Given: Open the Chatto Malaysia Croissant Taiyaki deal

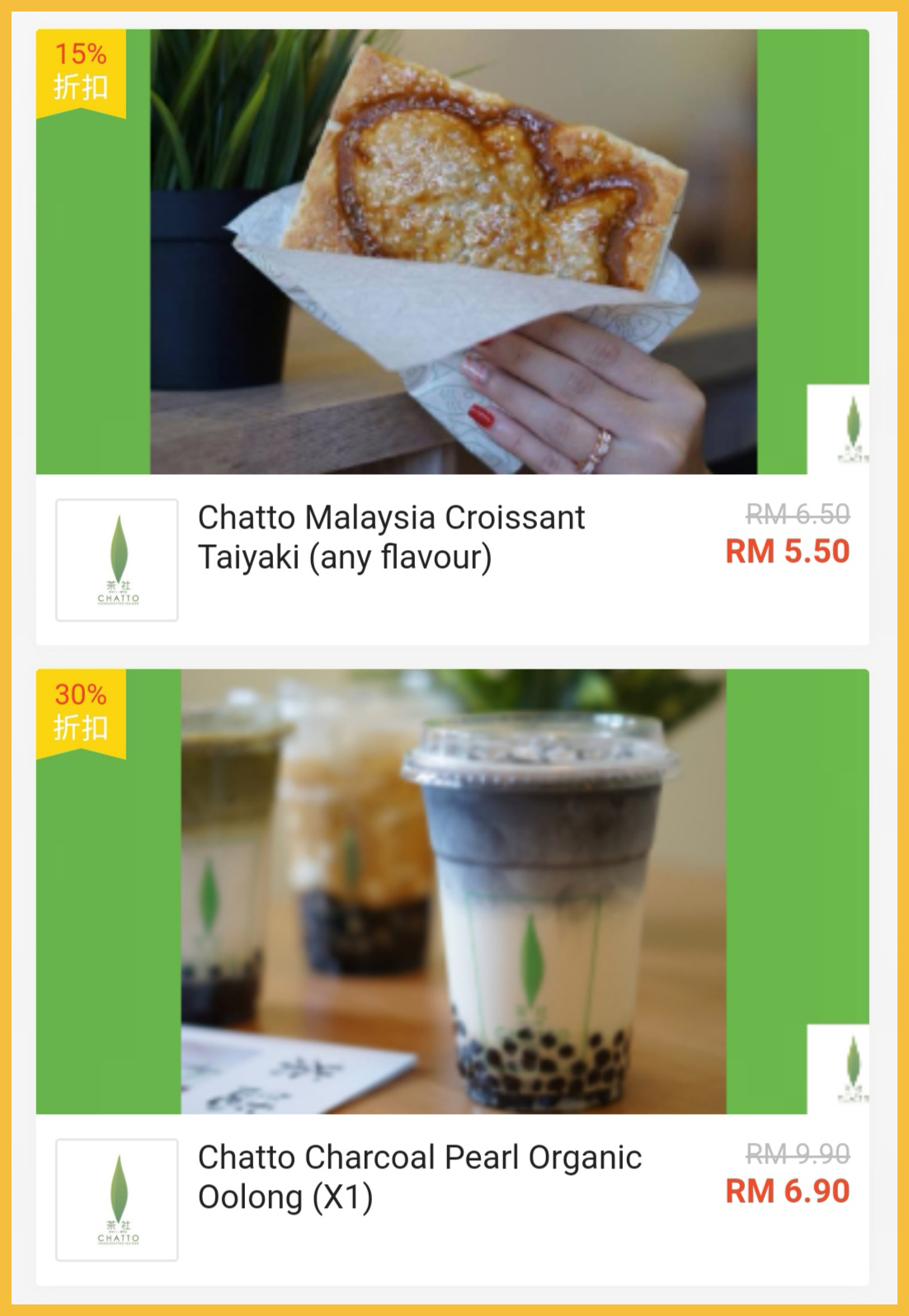Looking at the screenshot, I should point(391,538).
